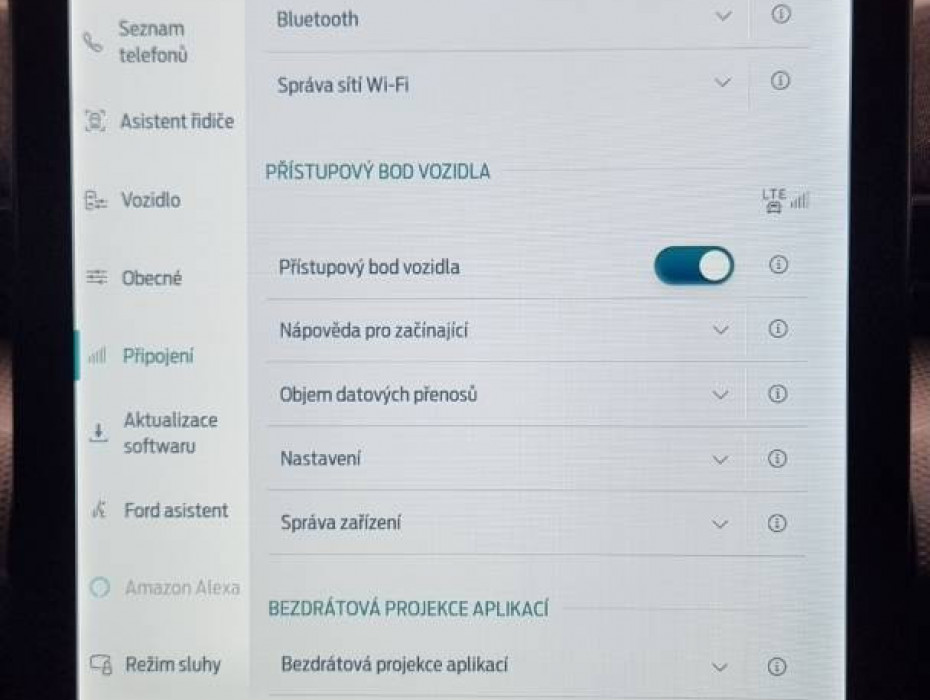Screen dimensions: 930x700
Task: Show info for Bezdrátová projekce aplikací
Action: coord(777,666)
